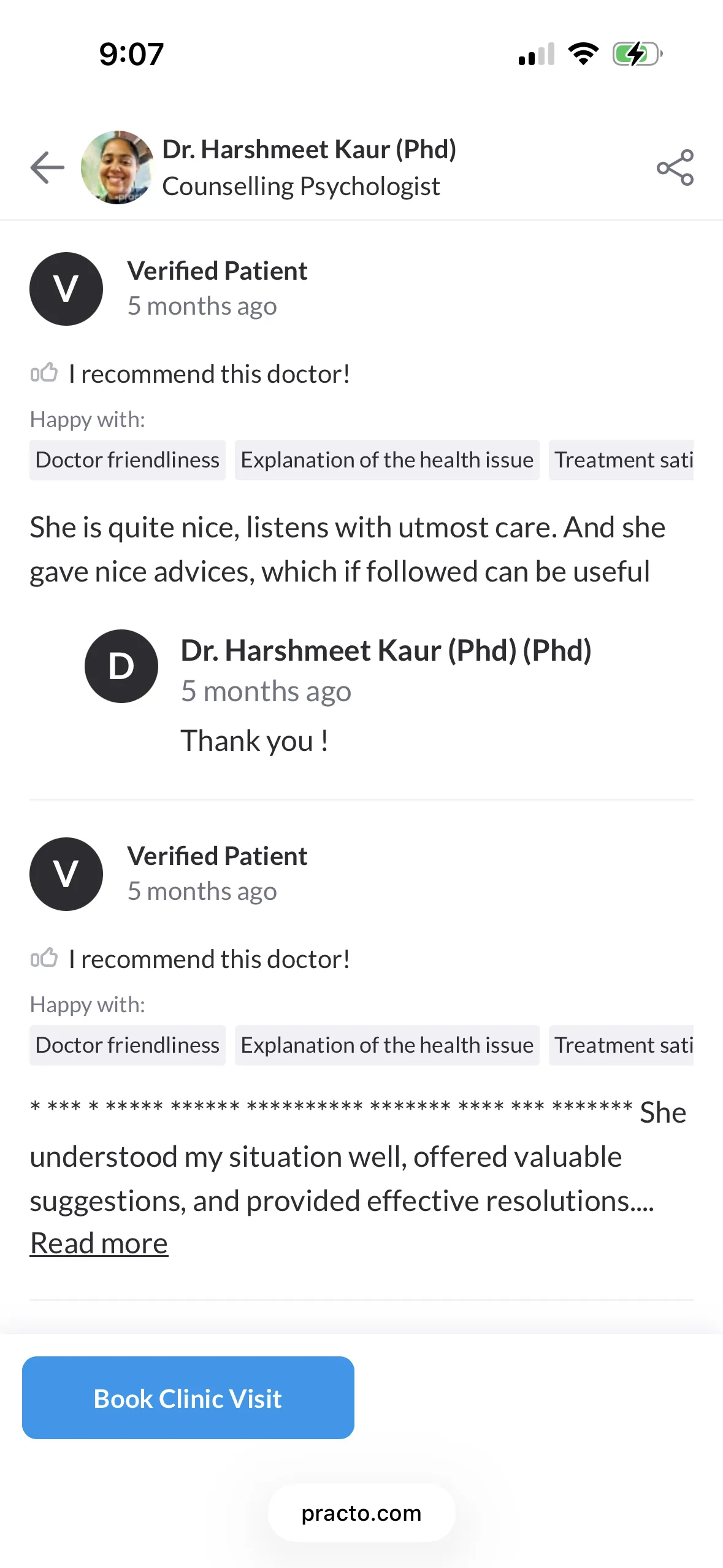Share Dr. Harshmeet Kaur's profile
Screen dimensions: 723x1568
point(675,167)
